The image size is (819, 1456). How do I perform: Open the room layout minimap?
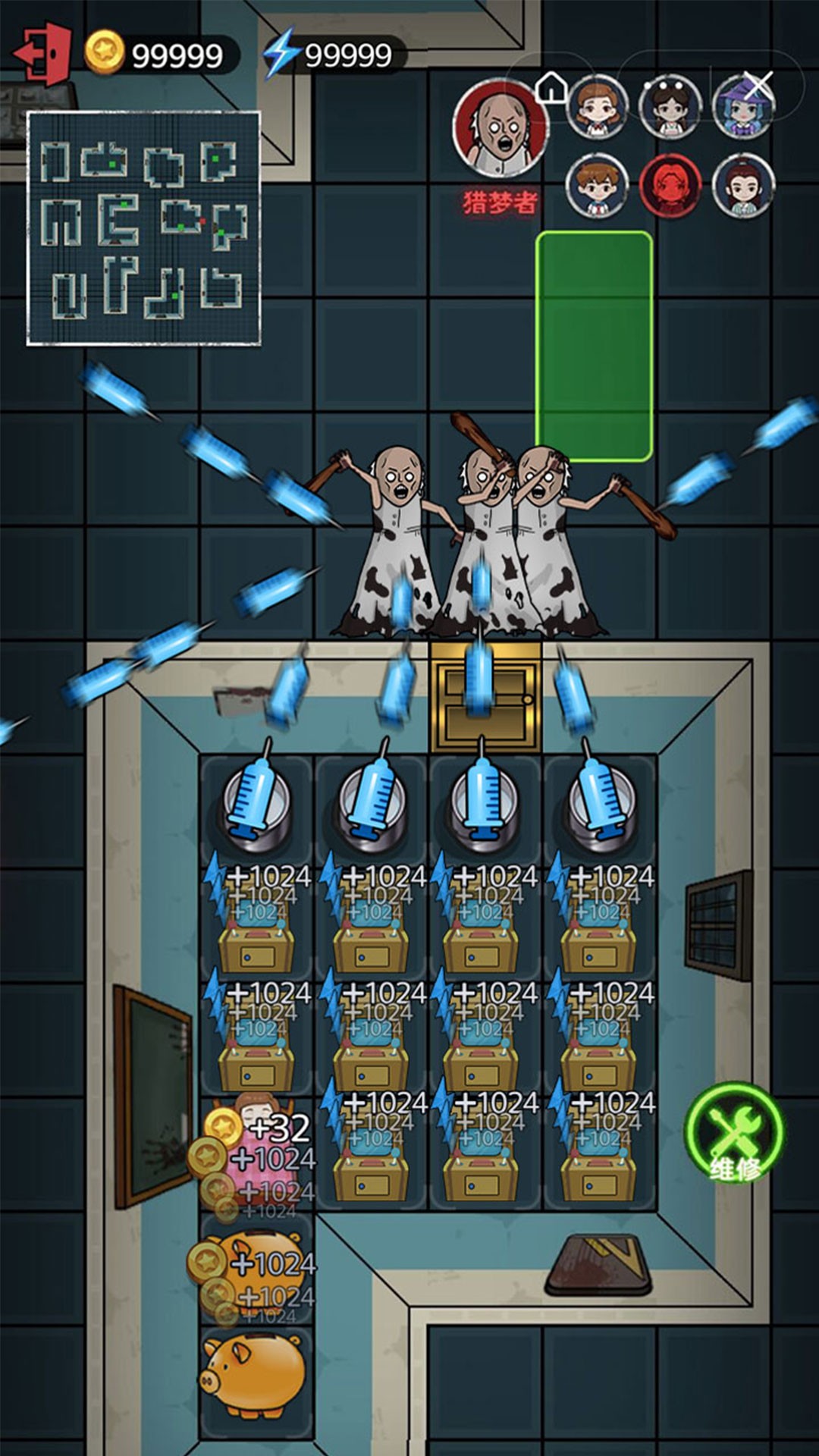pyautogui.click(x=144, y=228)
